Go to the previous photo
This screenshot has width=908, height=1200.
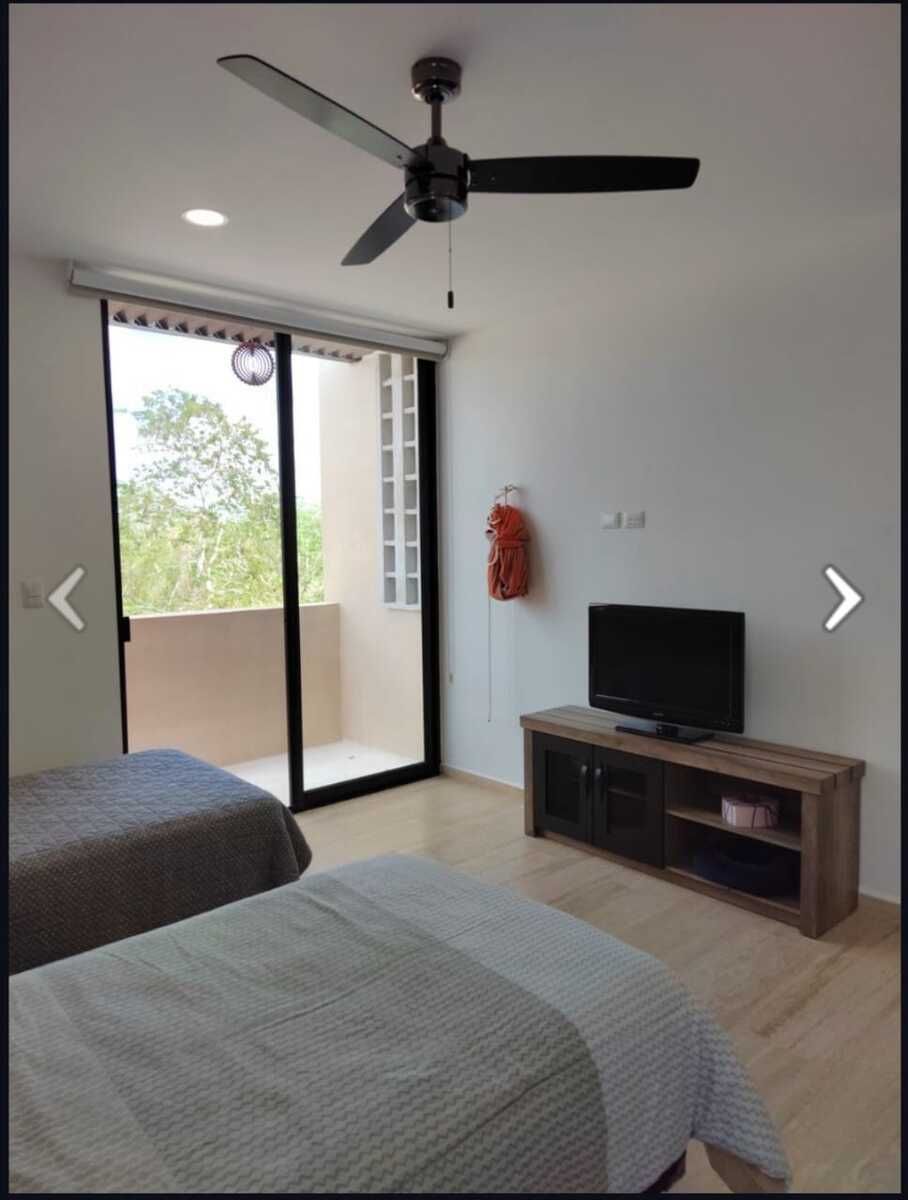coord(67,598)
